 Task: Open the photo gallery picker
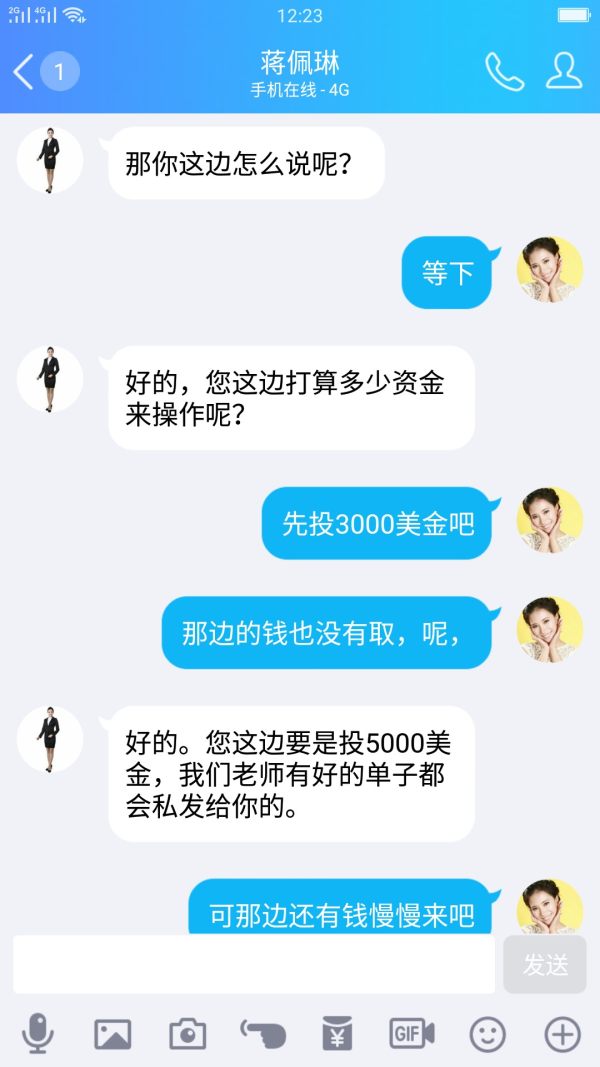(113, 1033)
